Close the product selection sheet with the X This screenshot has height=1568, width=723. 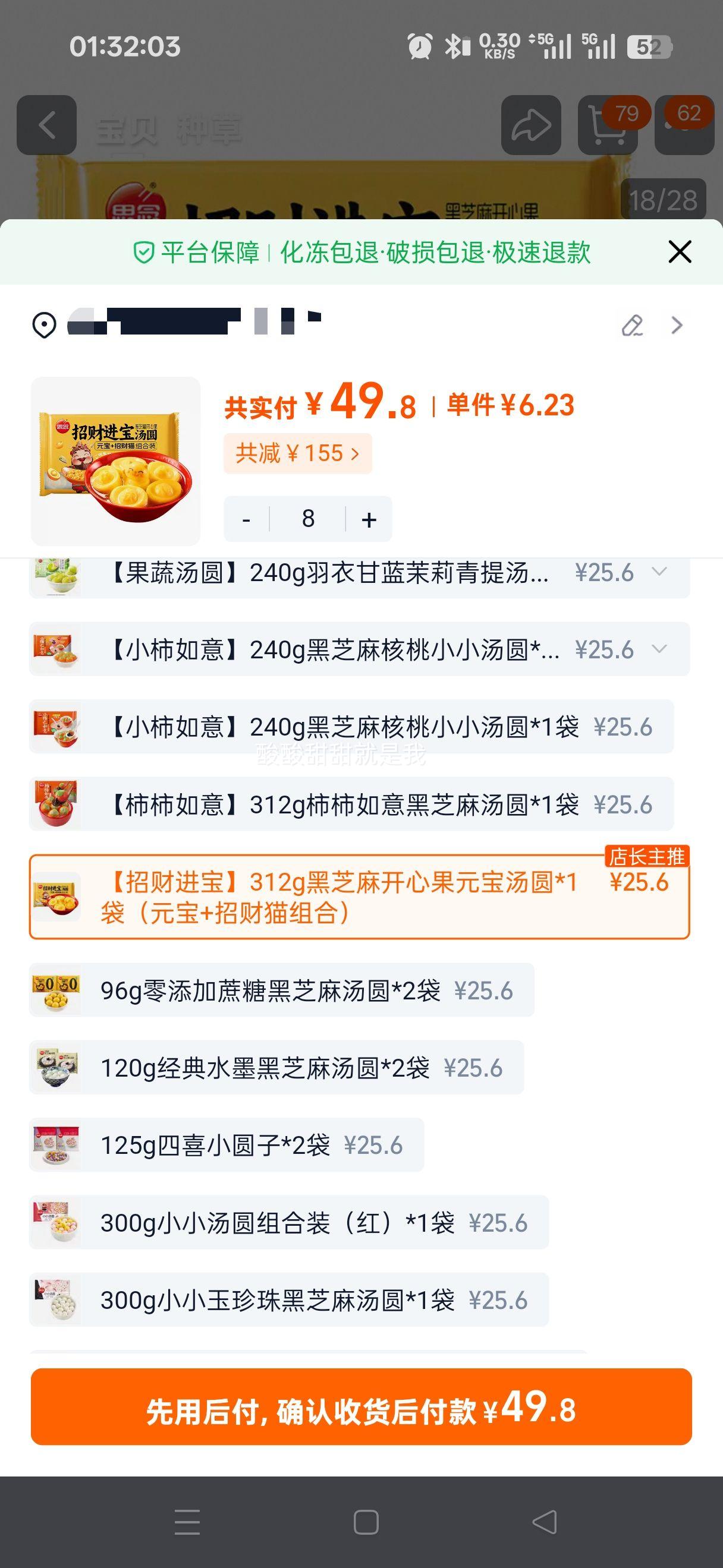click(x=680, y=252)
